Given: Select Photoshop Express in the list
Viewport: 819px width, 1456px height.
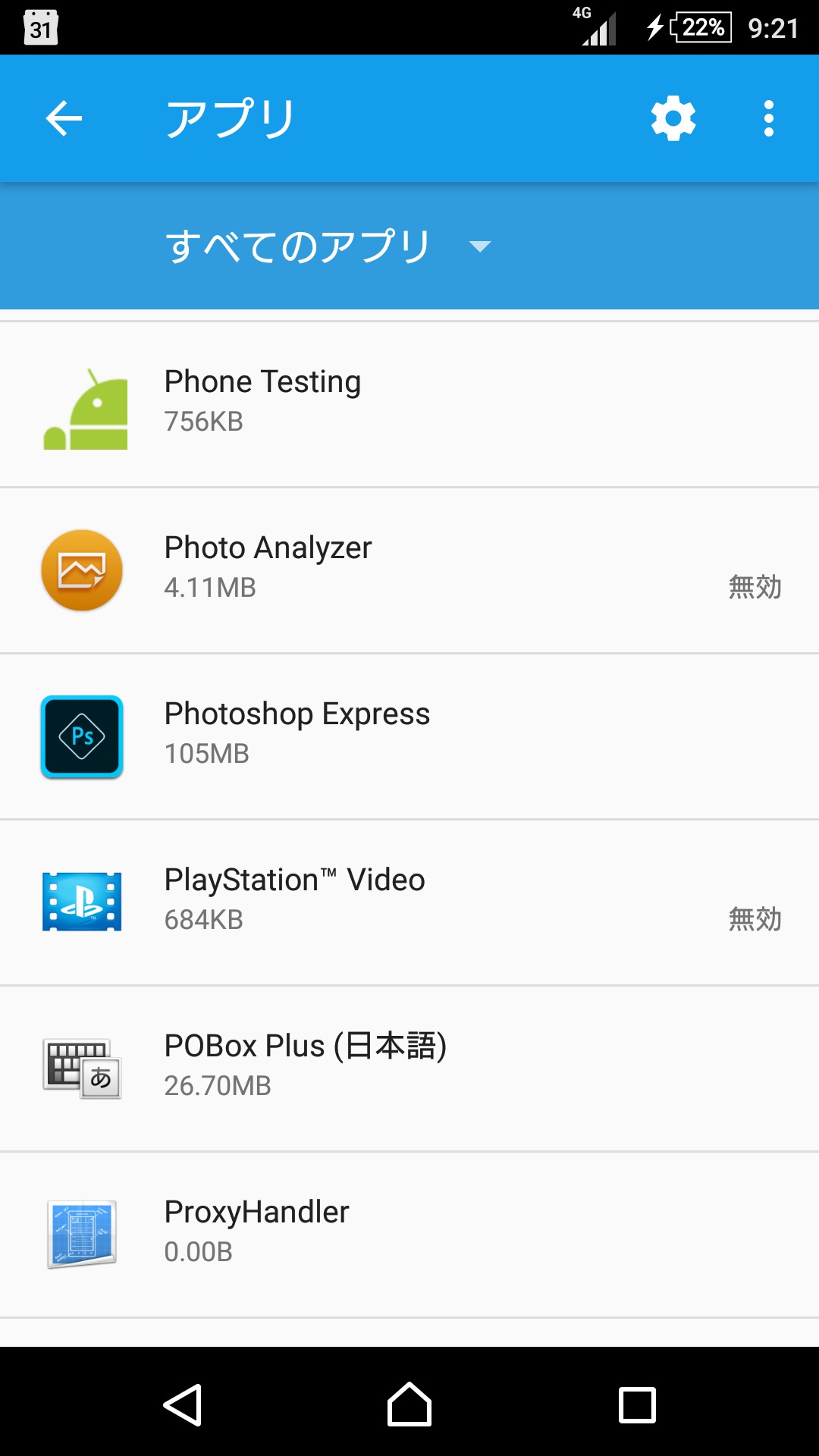Looking at the screenshot, I should 409,736.
